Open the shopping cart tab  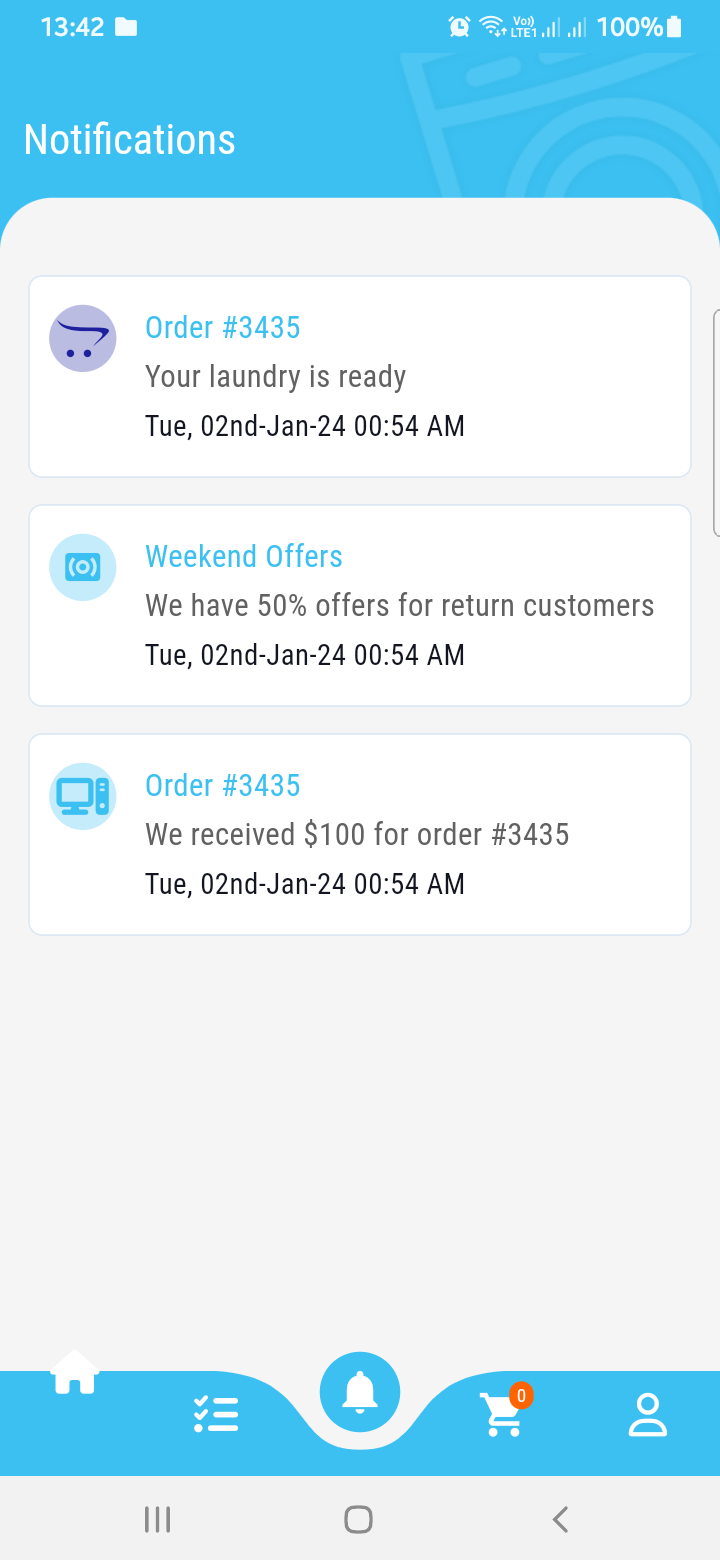point(503,1414)
